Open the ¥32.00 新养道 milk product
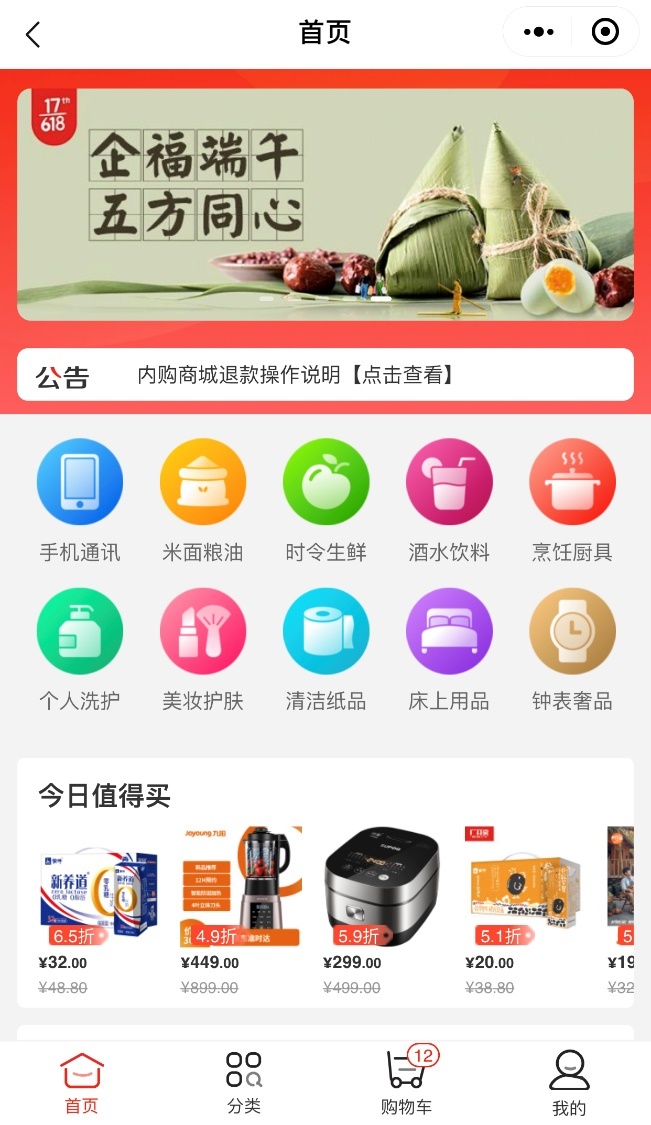651x1125 pixels. (98, 911)
